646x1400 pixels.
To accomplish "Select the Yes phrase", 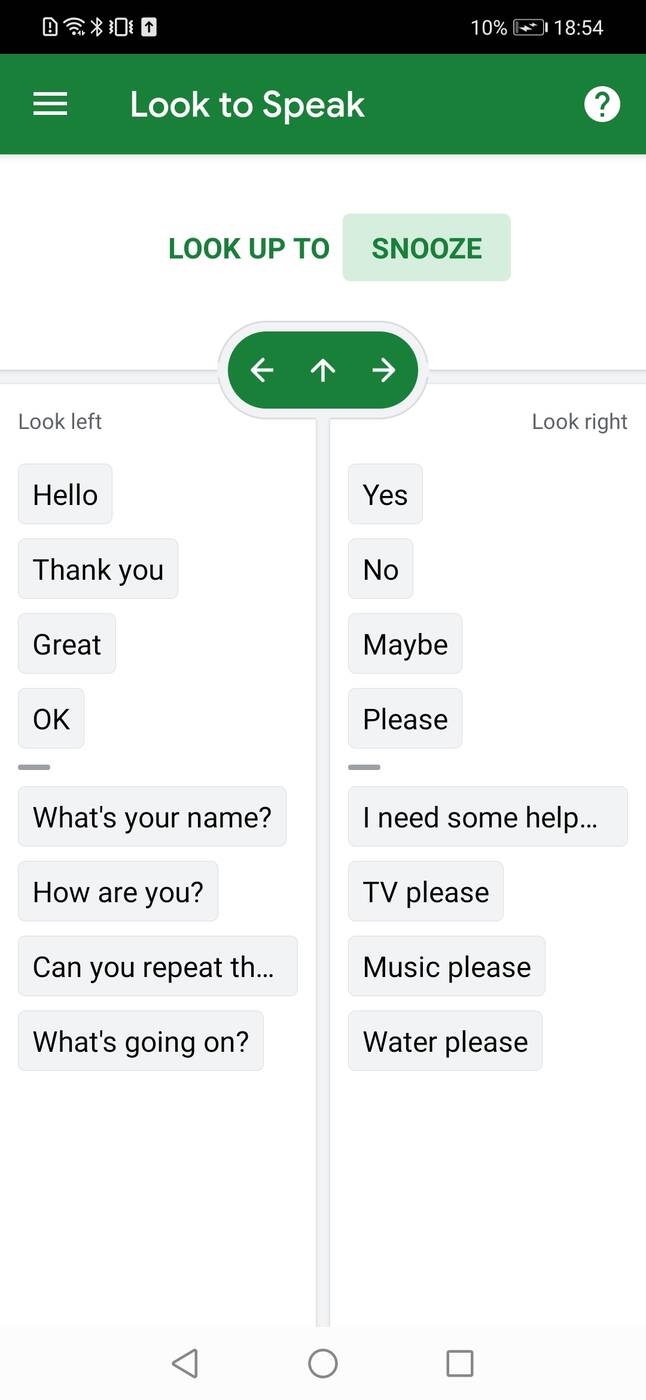I will [x=385, y=494].
